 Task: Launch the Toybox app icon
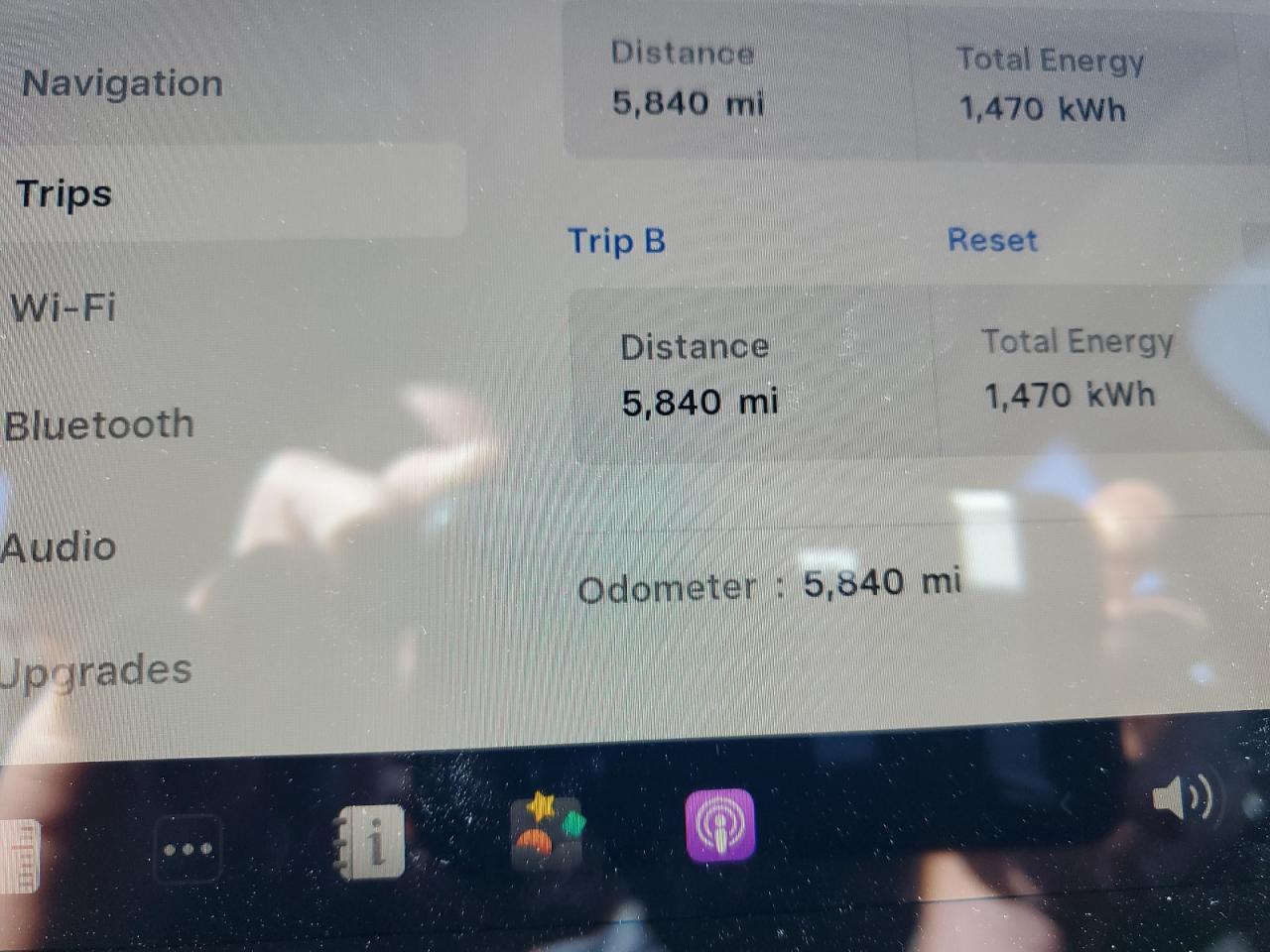click(x=547, y=831)
